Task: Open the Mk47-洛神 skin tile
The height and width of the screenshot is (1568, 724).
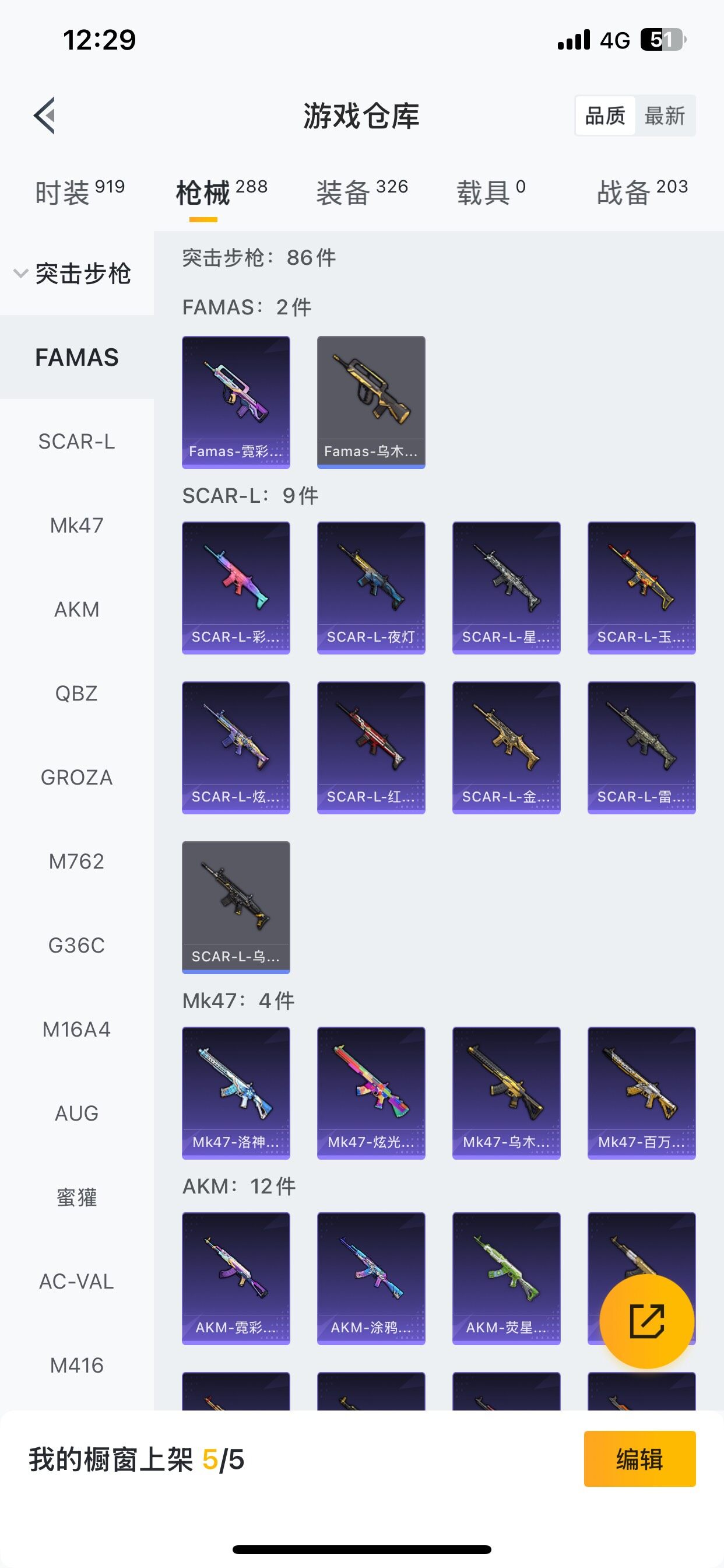Action: (x=236, y=1093)
